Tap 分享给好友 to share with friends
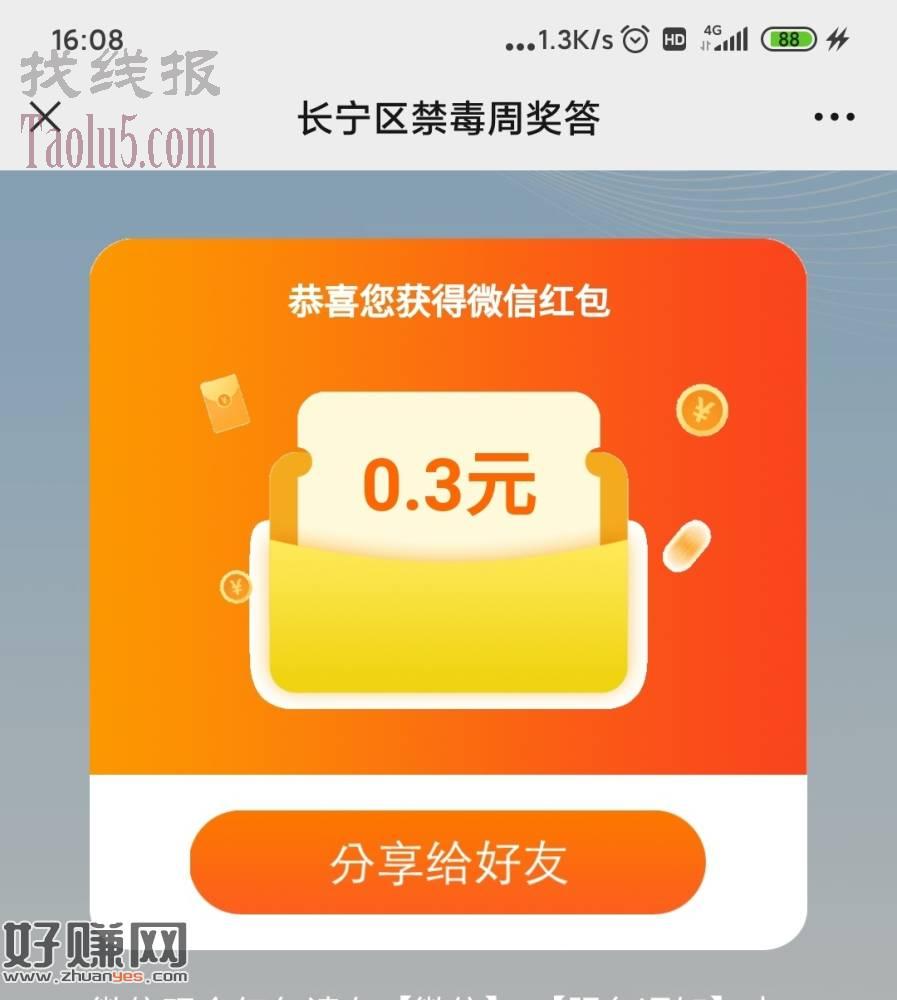The height and width of the screenshot is (1000, 897). pyautogui.click(x=448, y=862)
